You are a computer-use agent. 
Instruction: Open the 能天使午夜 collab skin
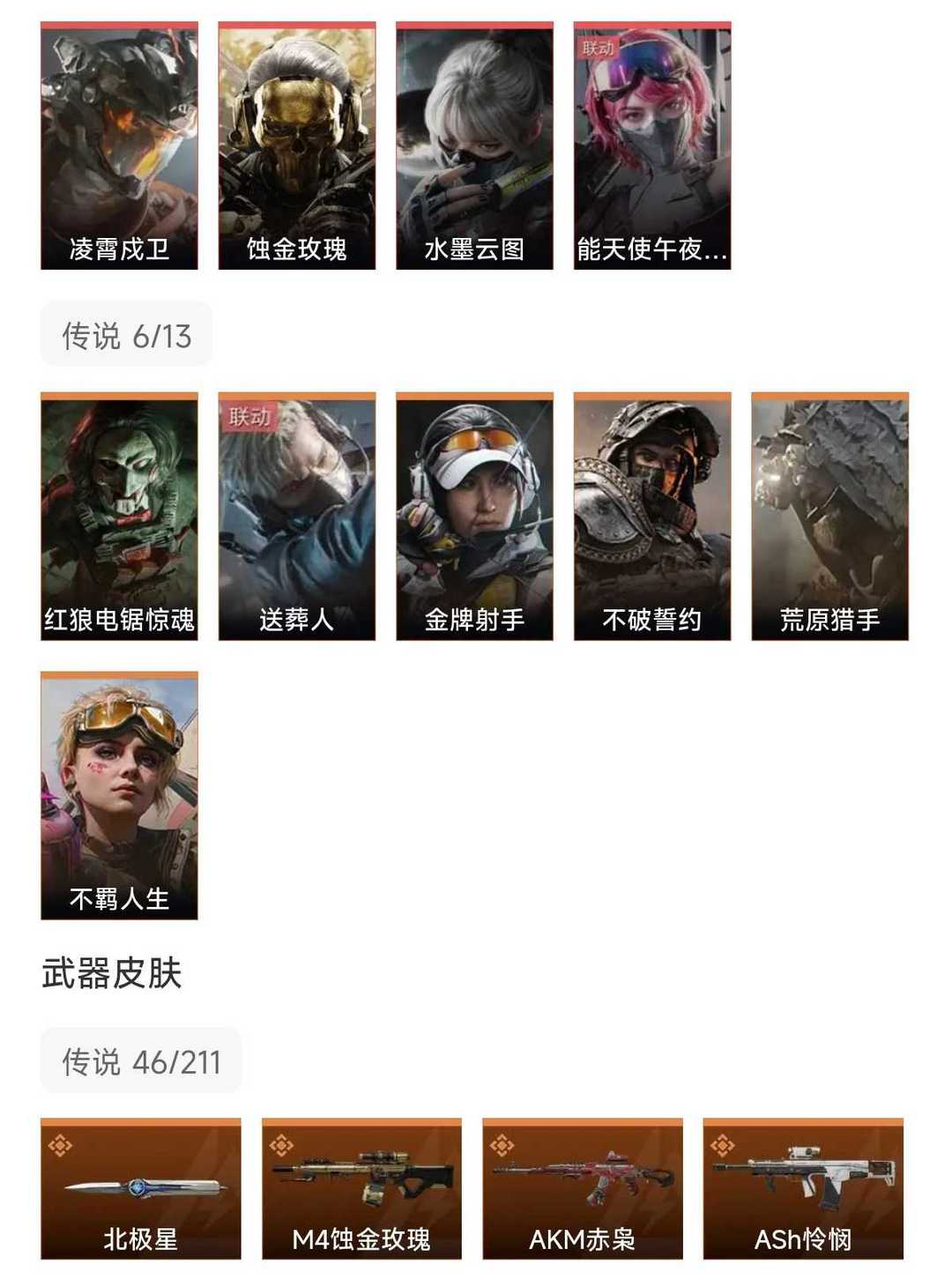tap(654, 141)
